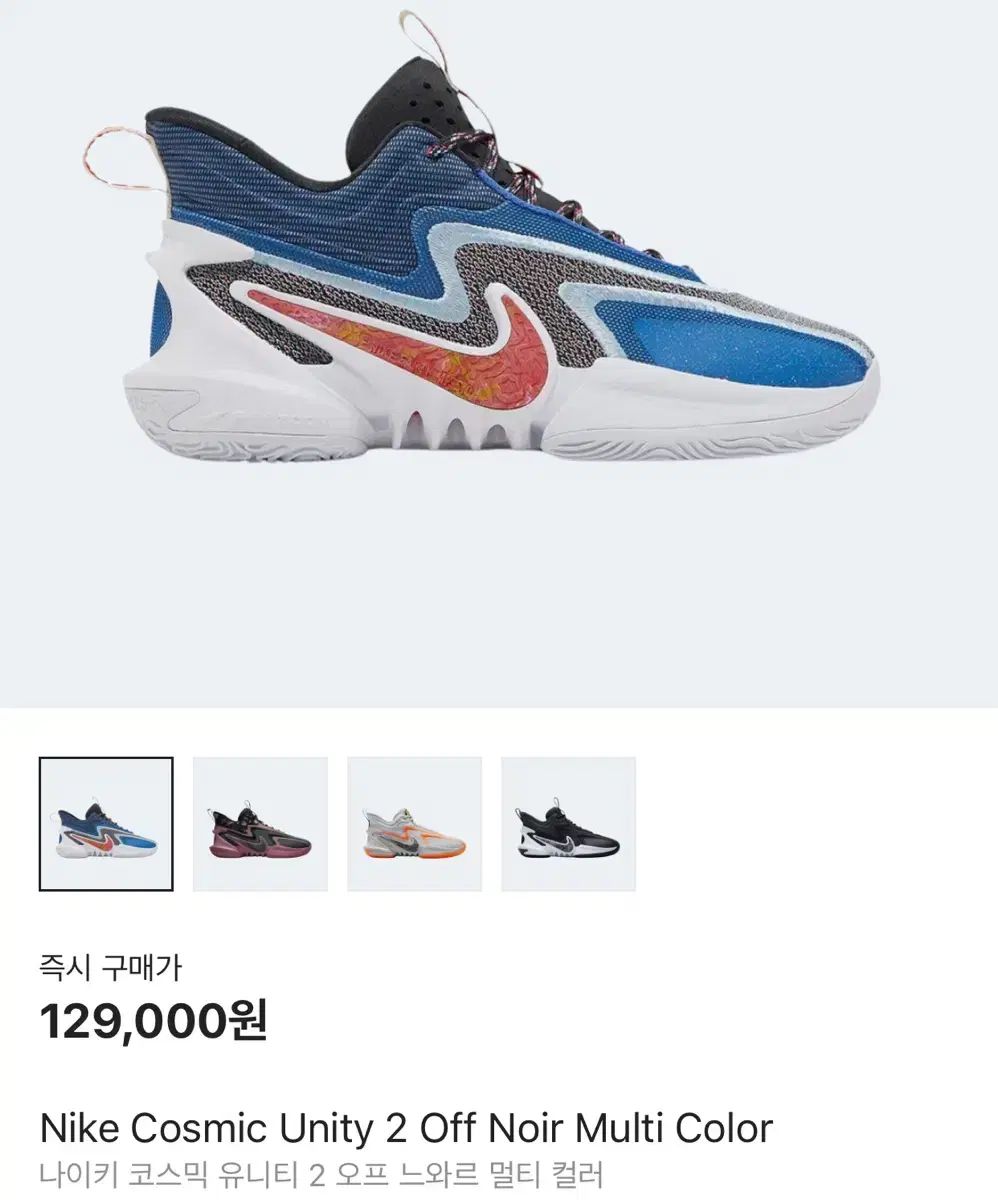Select the blue and white colorway thumbnail
Screen dimensions: 998x1200
point(106,824)
